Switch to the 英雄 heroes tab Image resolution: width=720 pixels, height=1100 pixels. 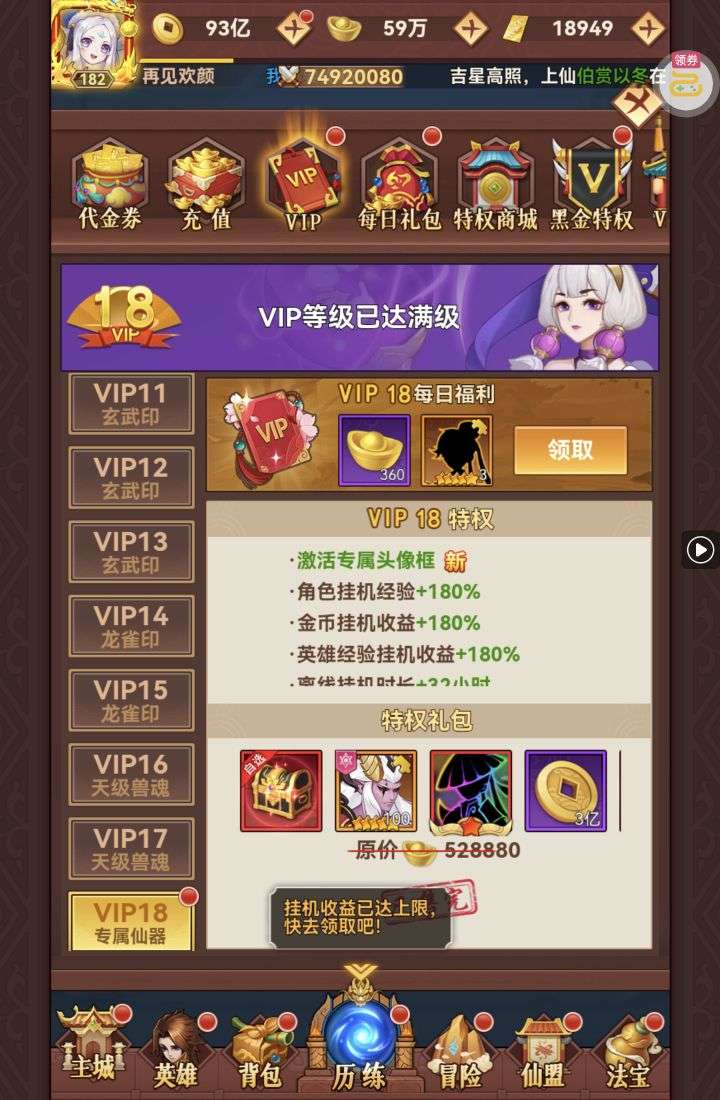176,1050
